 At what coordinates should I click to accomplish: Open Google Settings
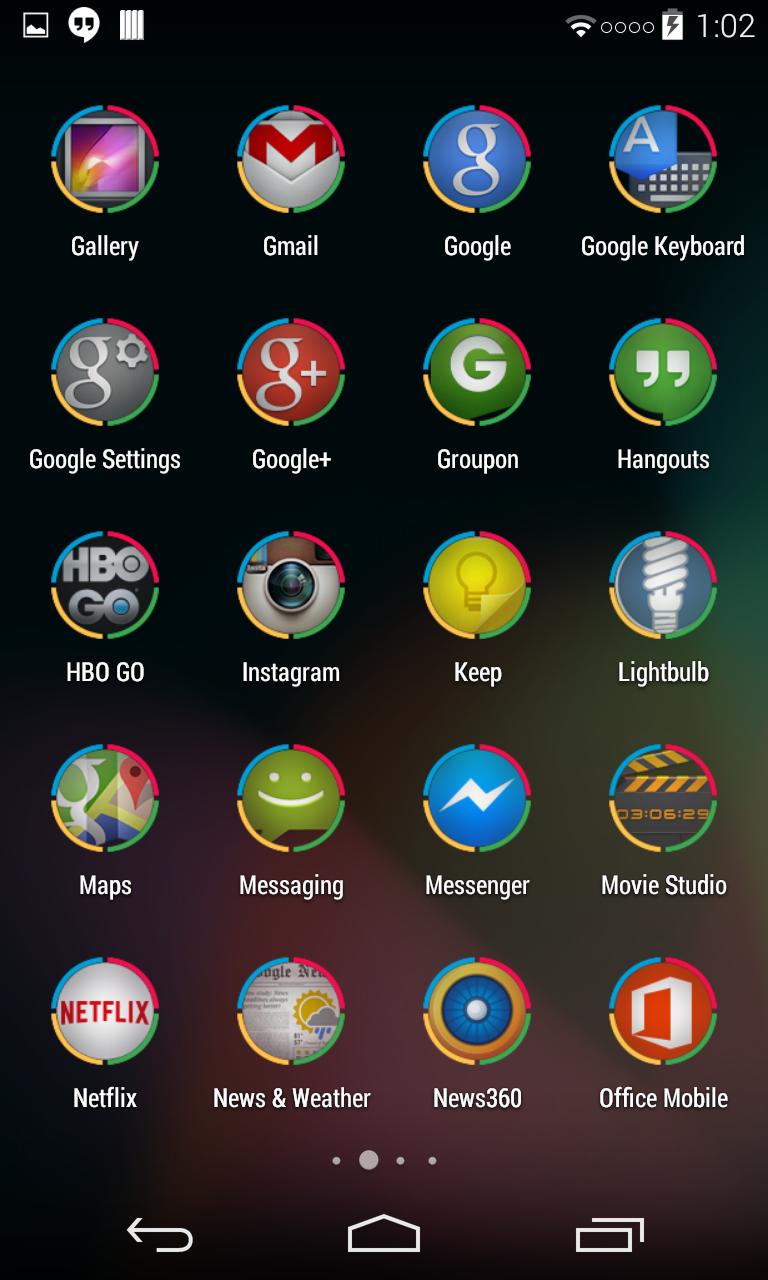(x=104, y=373)
